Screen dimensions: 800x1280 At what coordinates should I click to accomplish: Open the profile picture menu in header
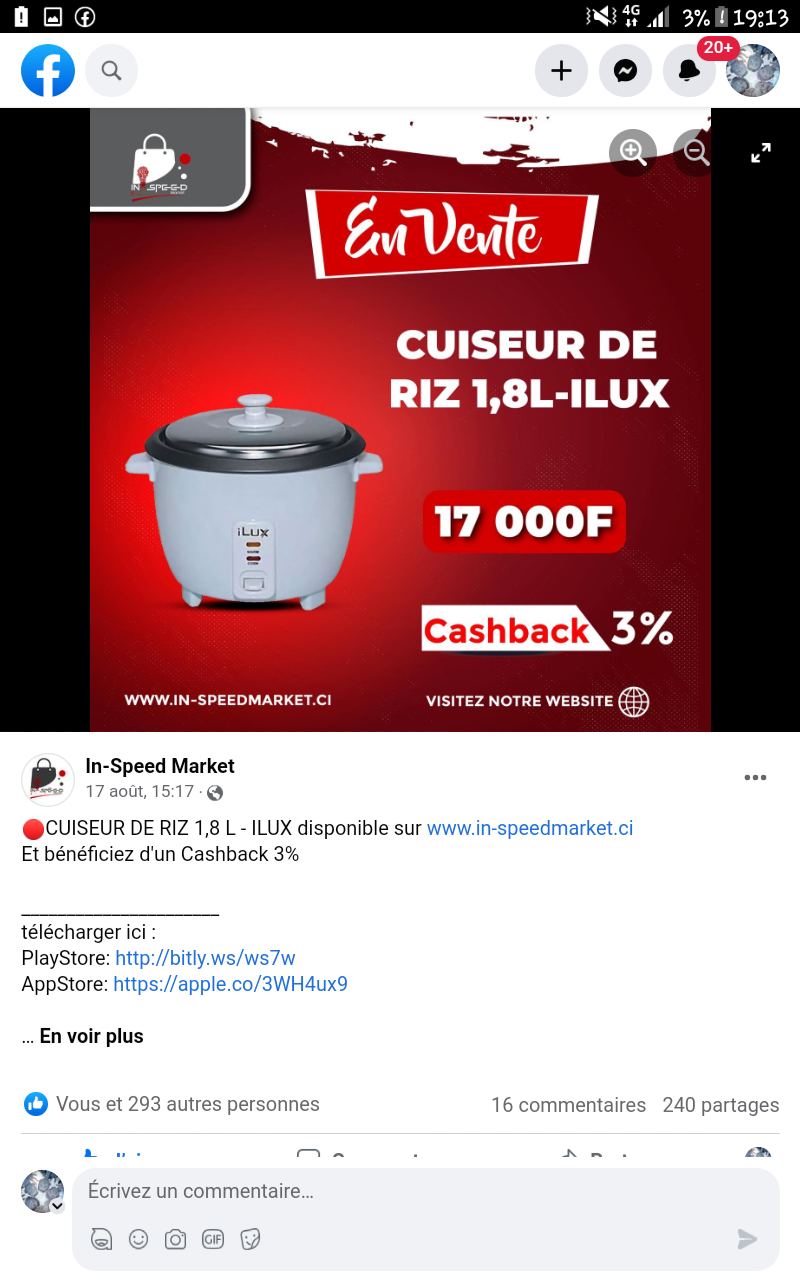[x=753, y=71]
